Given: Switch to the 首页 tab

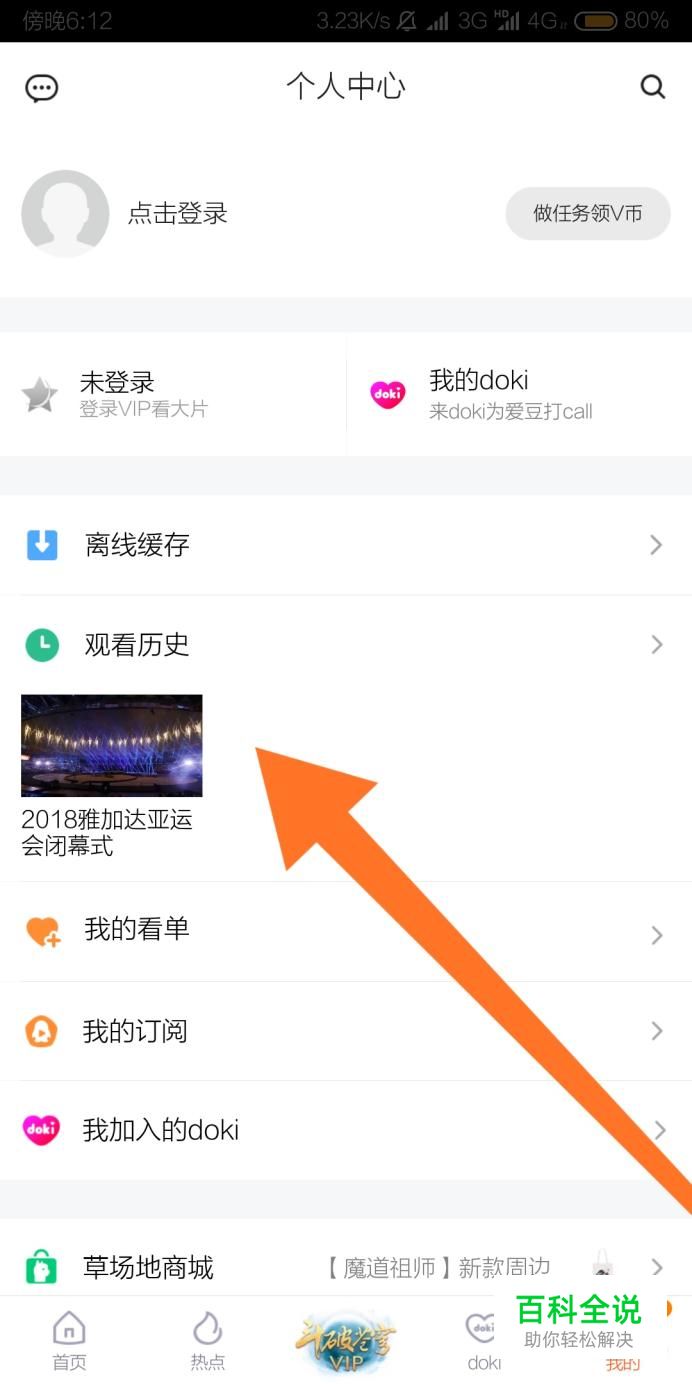Looking at the screenshot, I should 69,1340.
